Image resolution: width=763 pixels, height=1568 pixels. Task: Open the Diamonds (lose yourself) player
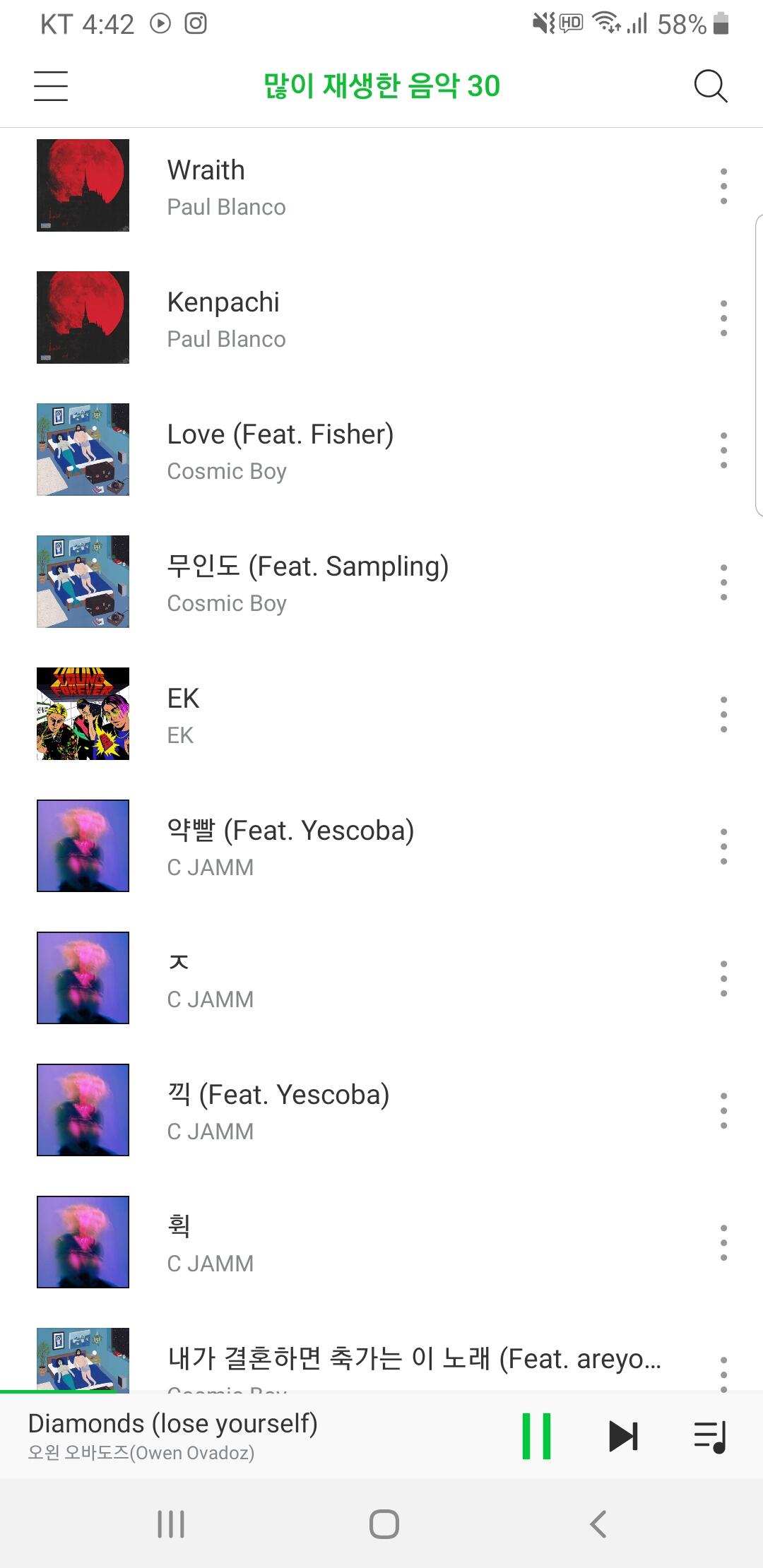click(x=212, y=1436)
